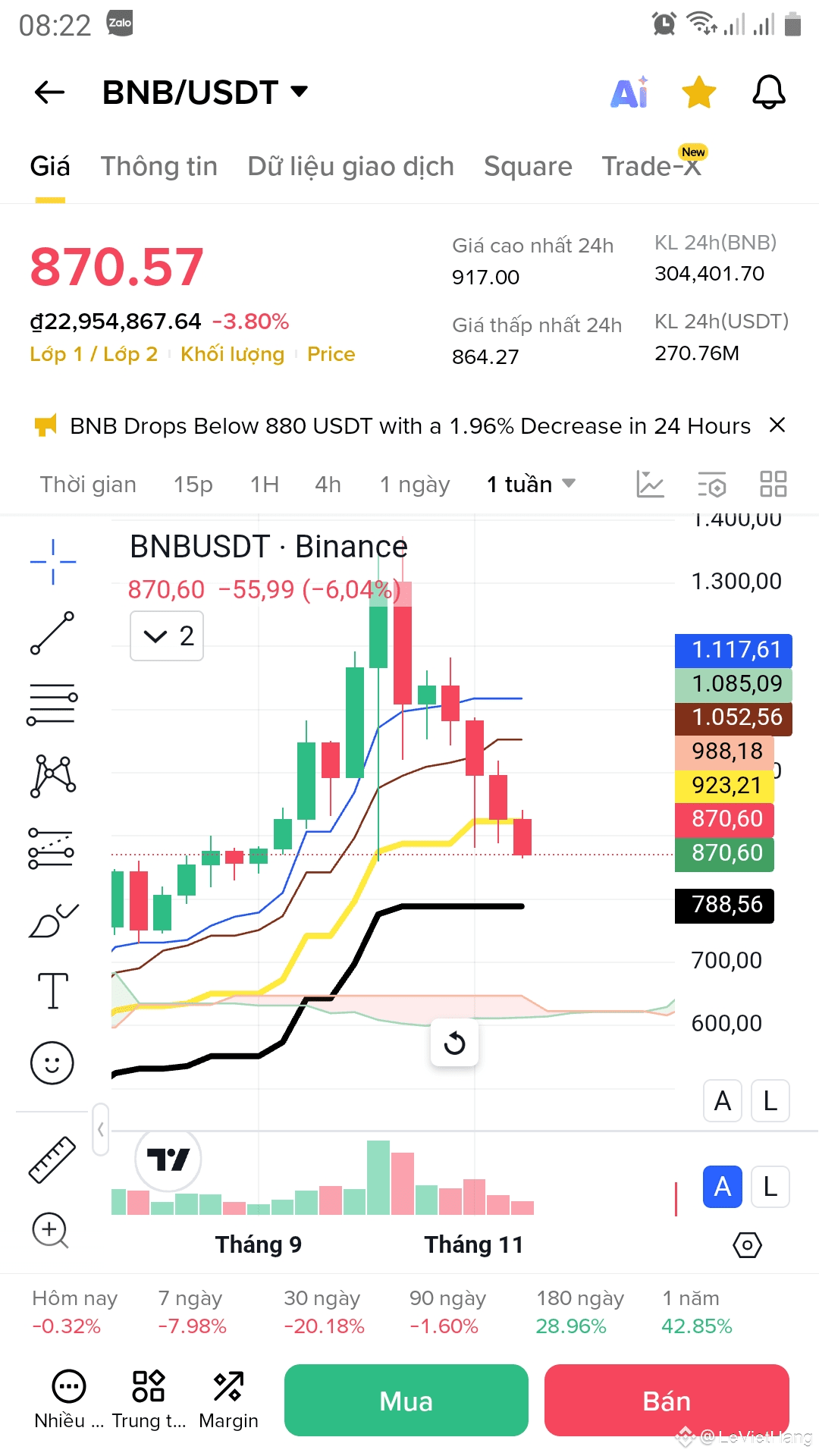Choose the 1 ngày interval
The image size is (819, 1456).
click(414, 485)
